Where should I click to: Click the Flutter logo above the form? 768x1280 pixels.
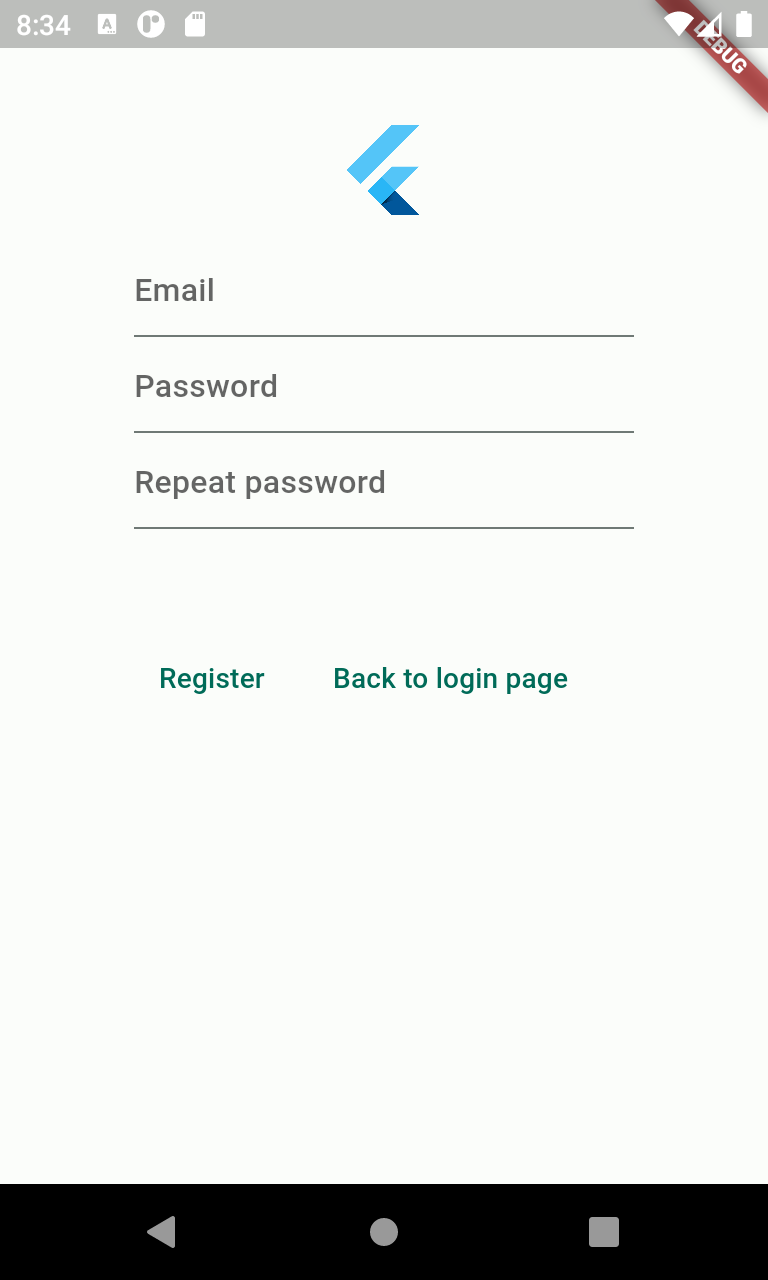pos(384,168)
